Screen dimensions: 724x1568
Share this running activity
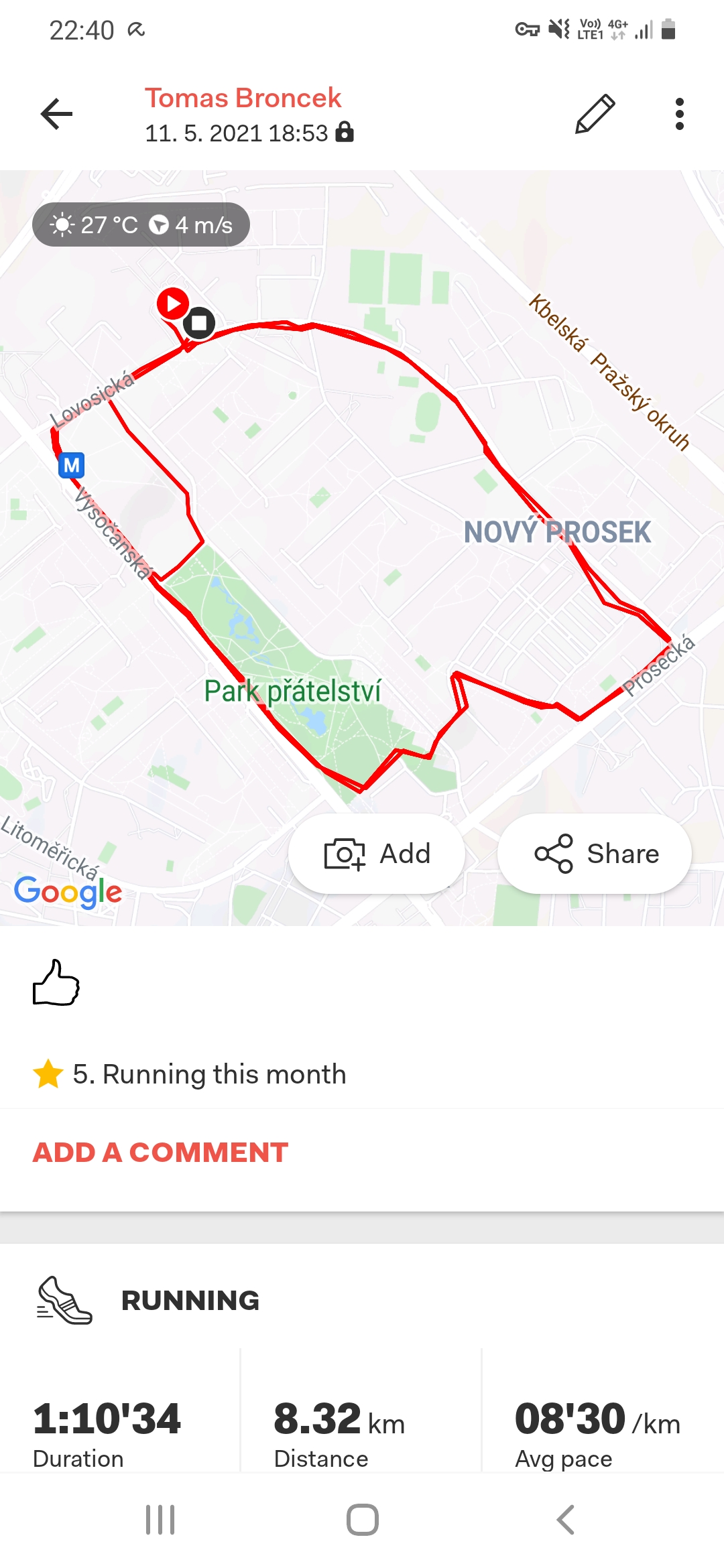[x=595, y=854]
